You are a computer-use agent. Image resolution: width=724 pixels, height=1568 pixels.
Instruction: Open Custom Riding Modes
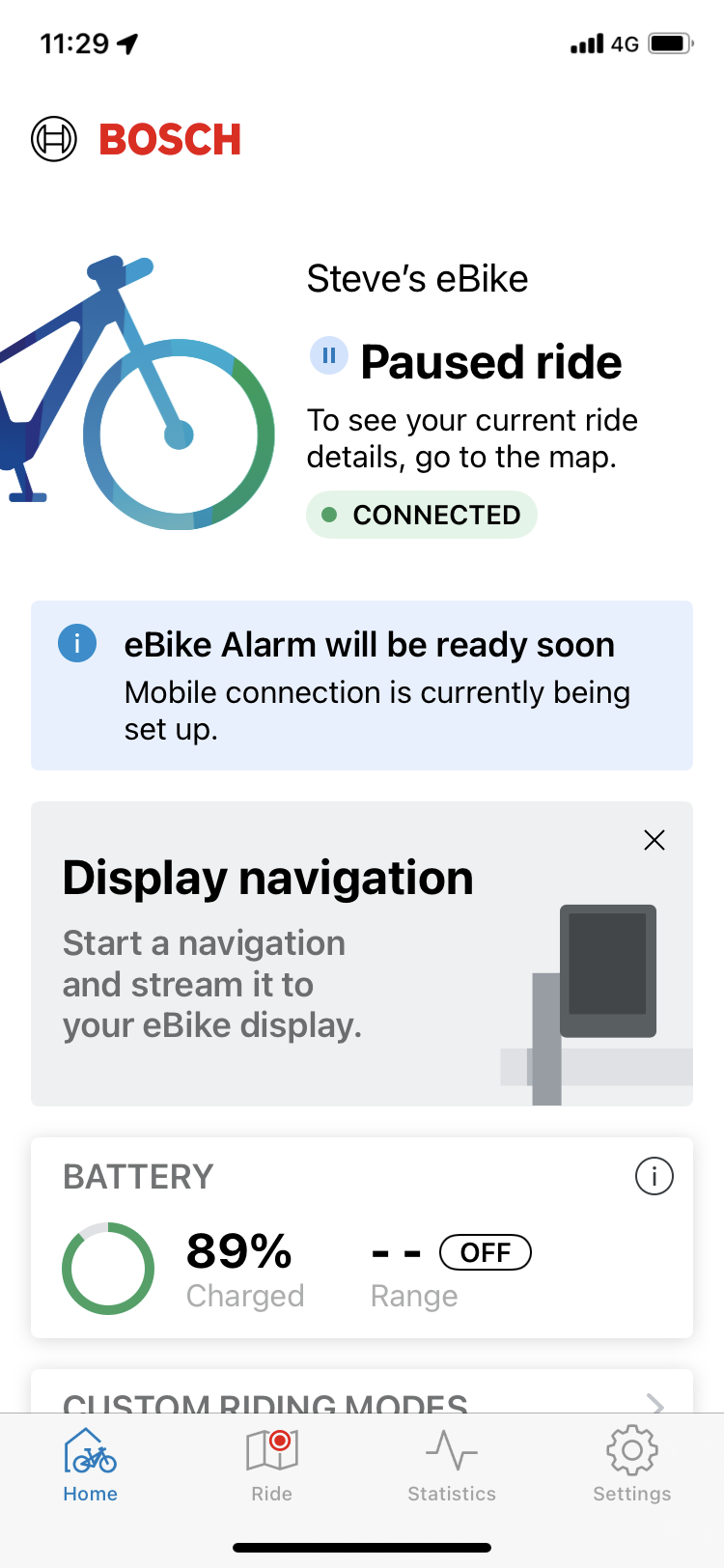pyautogui.click(x=362, y=1398)
